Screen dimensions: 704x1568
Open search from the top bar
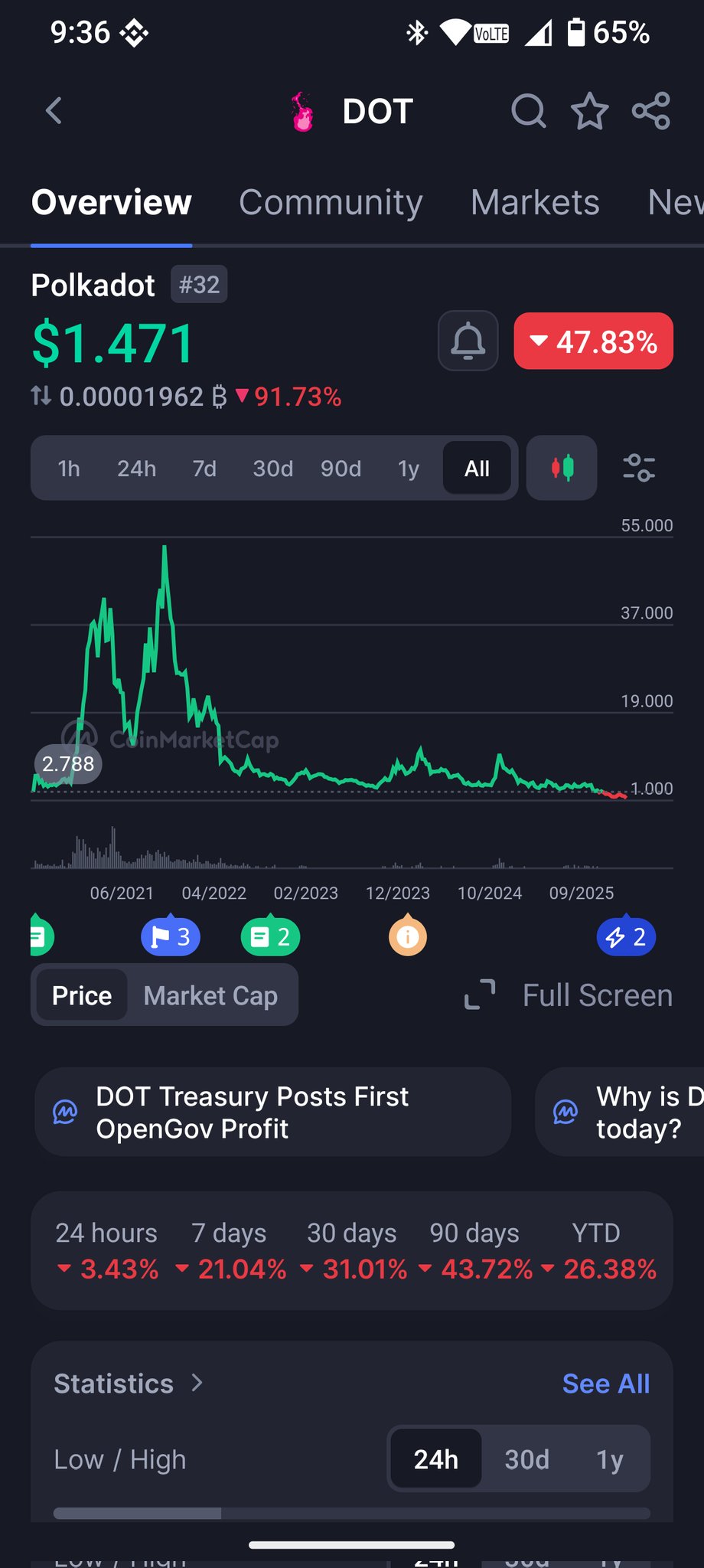[x=528, y=111]
